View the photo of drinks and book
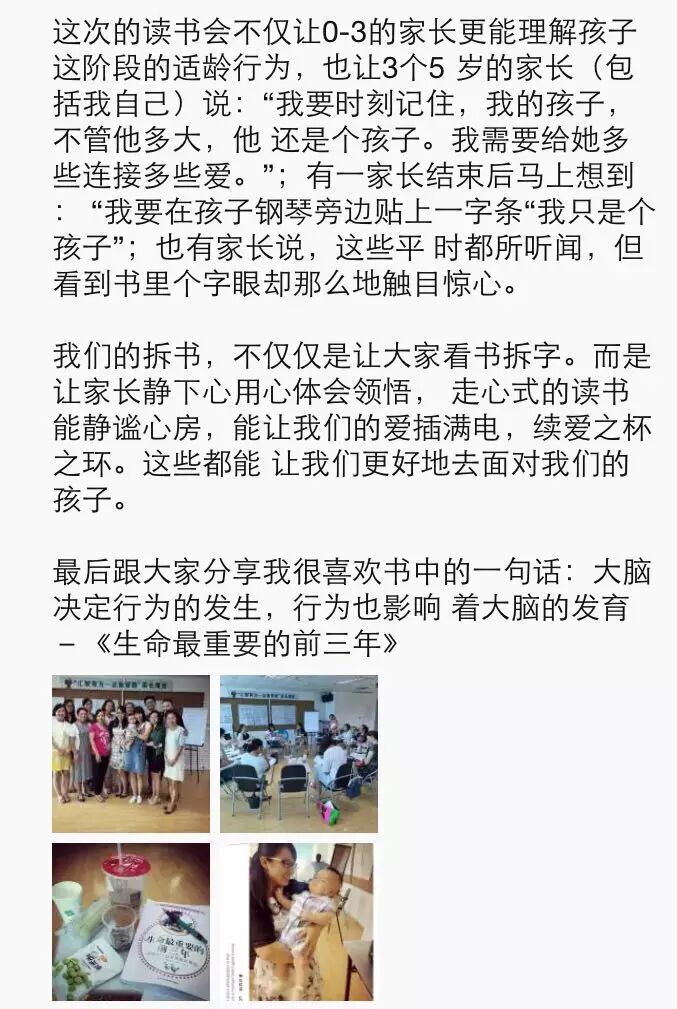This screenshot has height=1009, width=677. tap(131, 922)
